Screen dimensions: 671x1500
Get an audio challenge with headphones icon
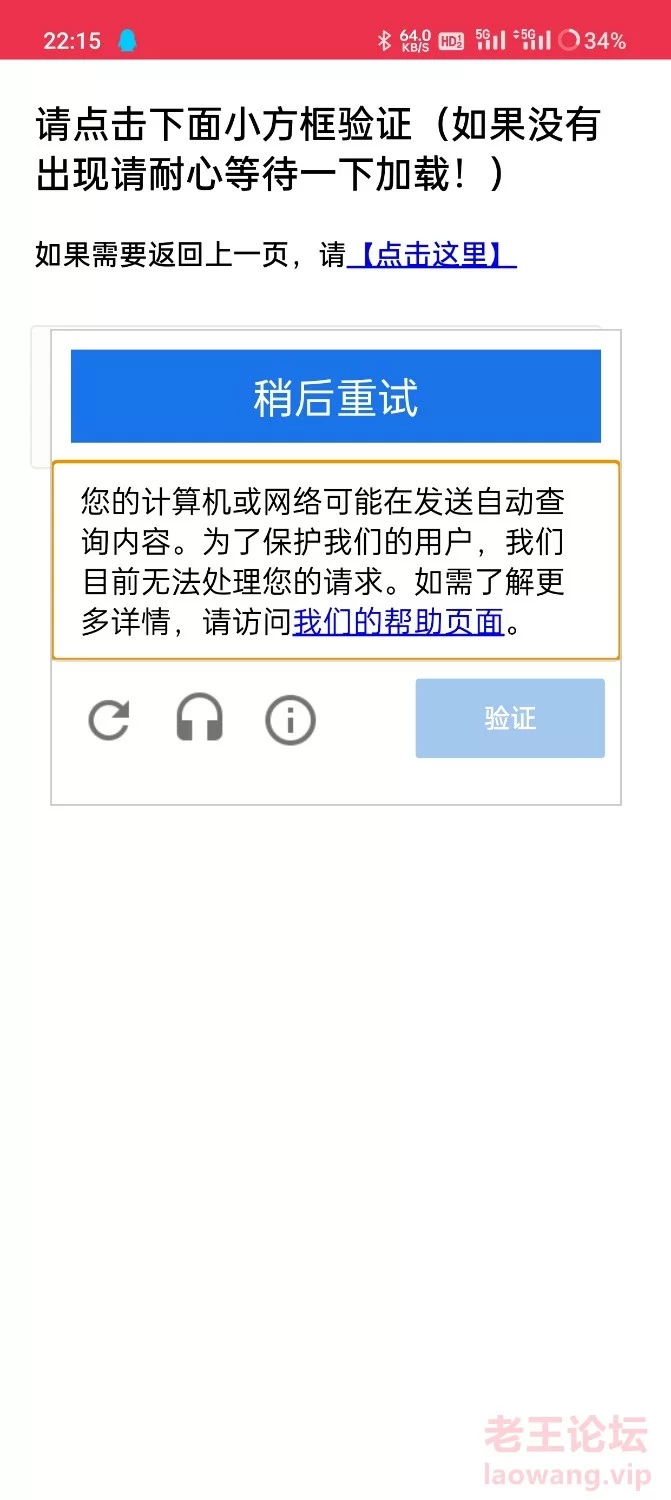pyautogui.click(x=199, y=719)
